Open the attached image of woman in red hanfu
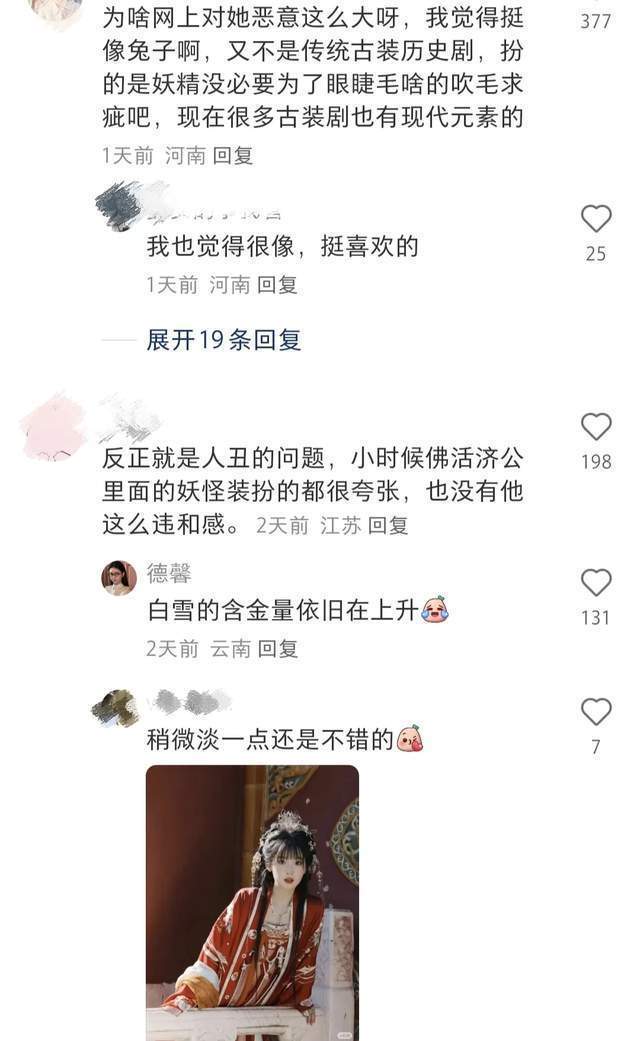The height and width of the screenshot is (1041, 640). click(252, 900)
